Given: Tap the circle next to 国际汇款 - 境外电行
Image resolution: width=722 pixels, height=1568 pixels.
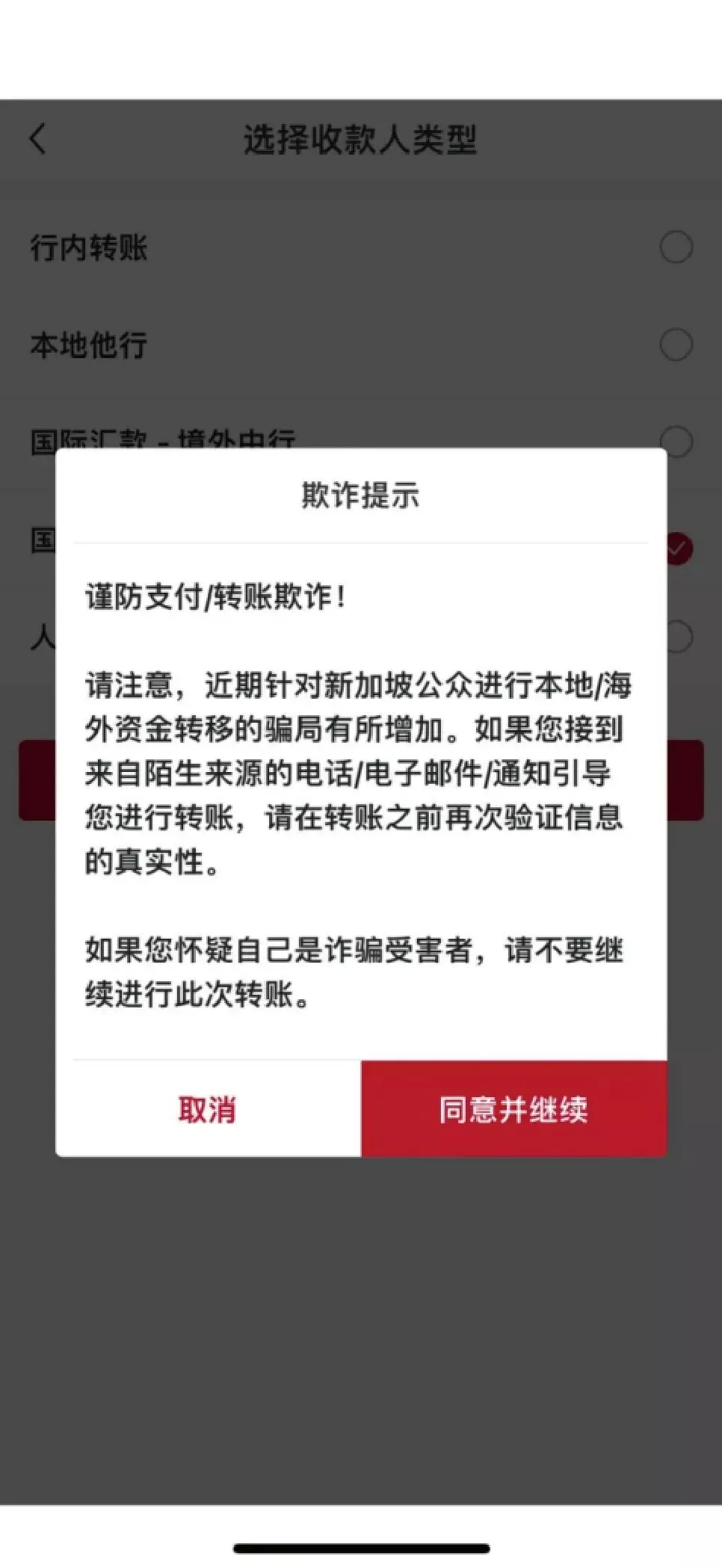Looking at the screenshot, I should [x=675, y=441].
